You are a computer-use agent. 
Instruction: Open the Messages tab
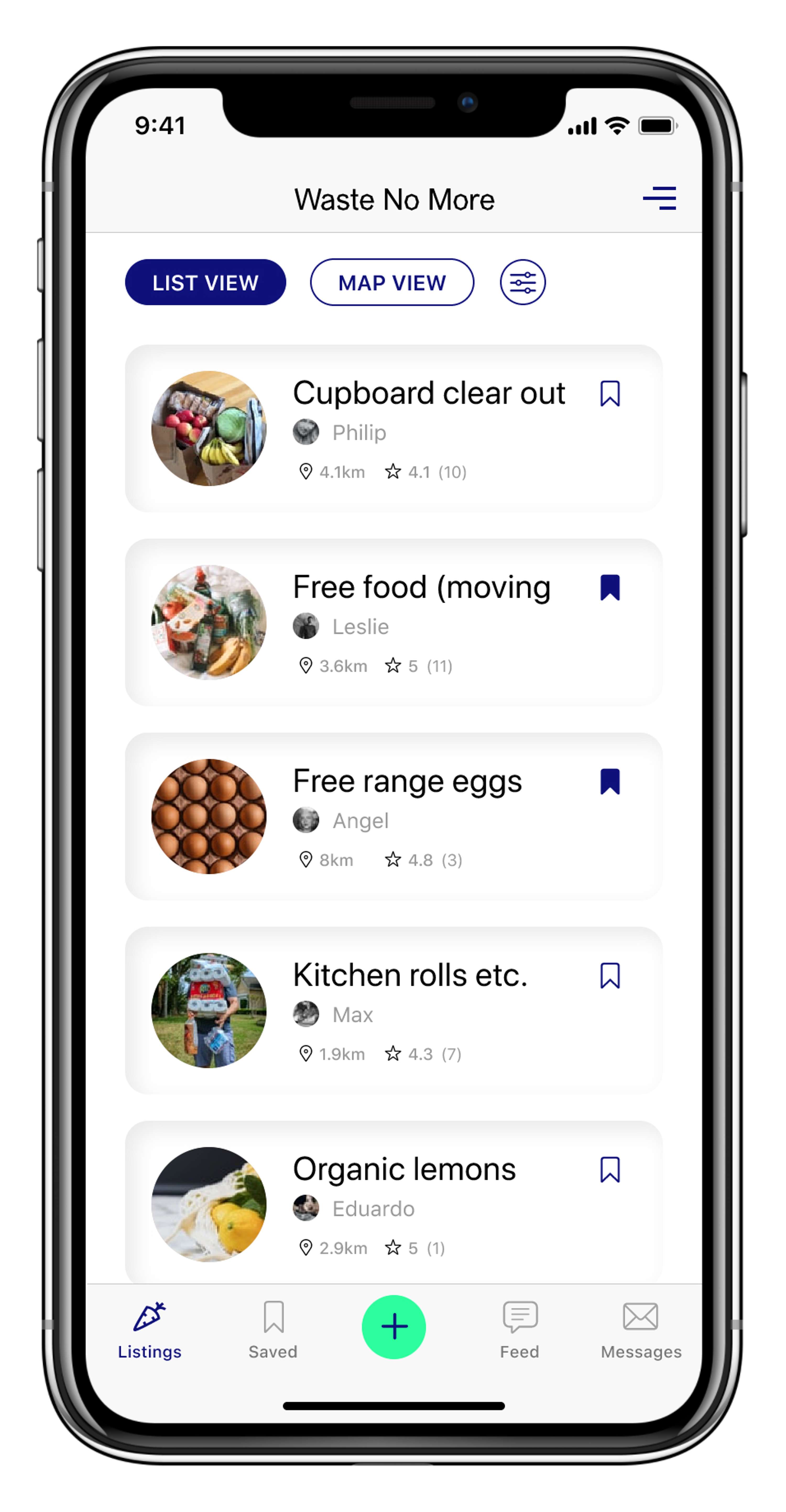(x=640, y=1329)
